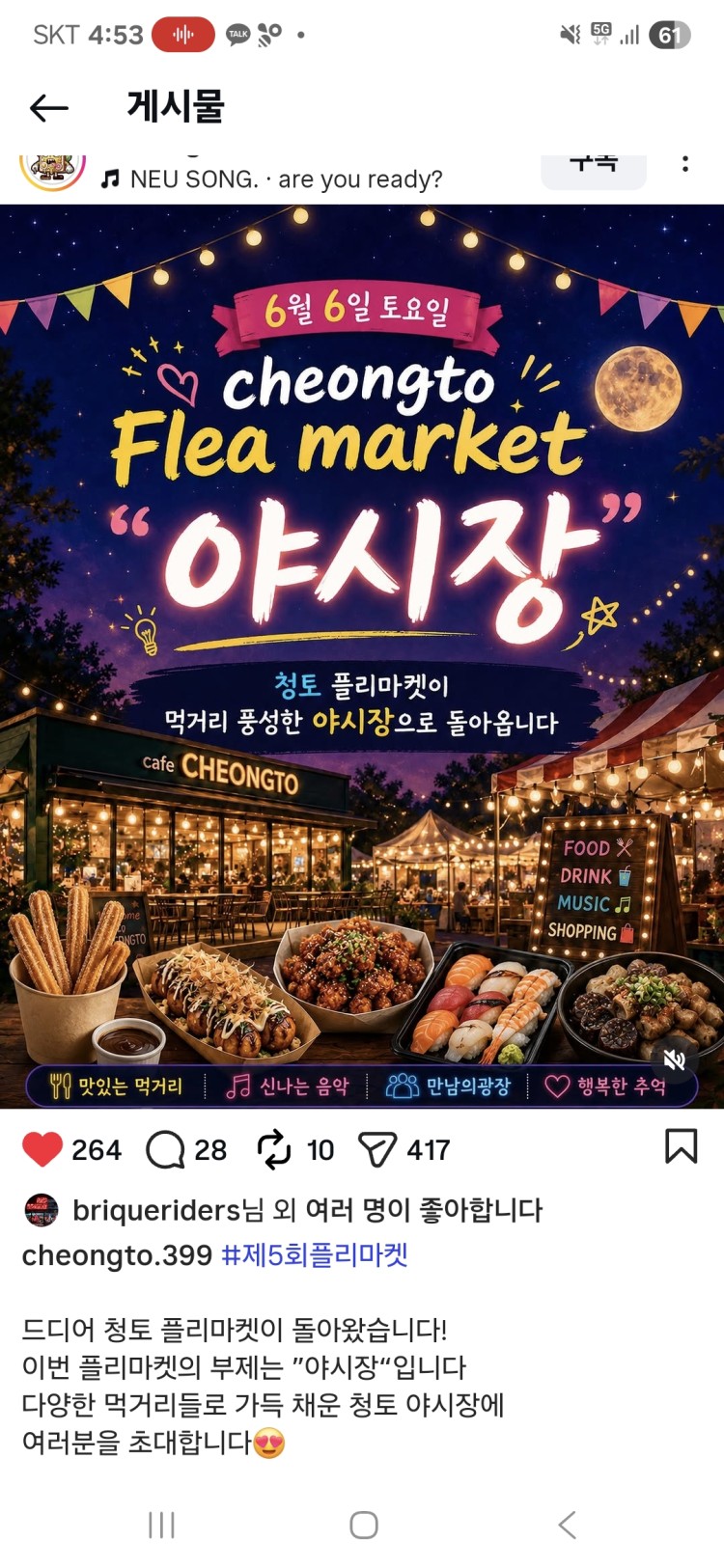Open the Cheongto flea market poster image
The image size is (724, 1568).
(x=362, y=656)
